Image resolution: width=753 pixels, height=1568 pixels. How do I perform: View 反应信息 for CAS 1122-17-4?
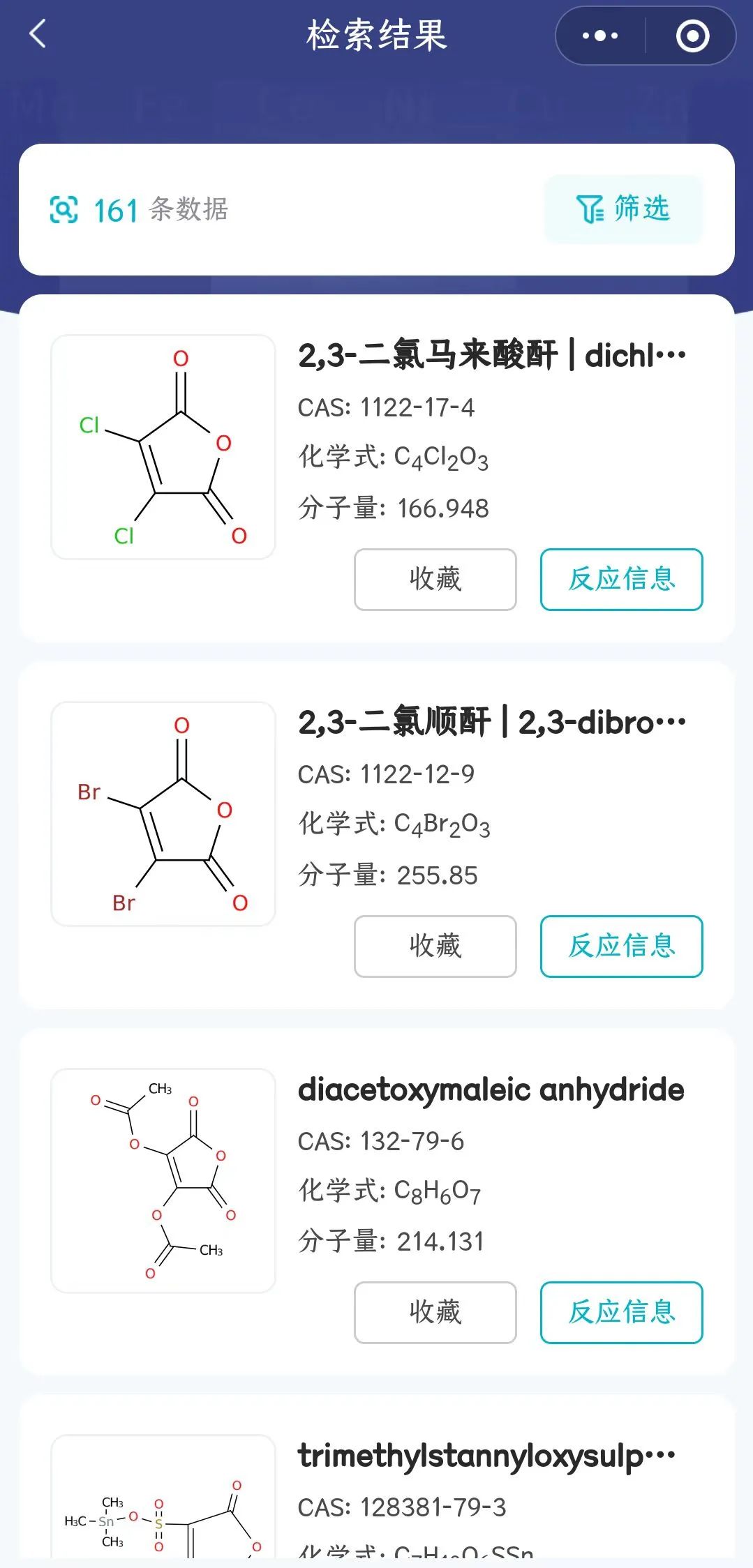click(621, 579)
